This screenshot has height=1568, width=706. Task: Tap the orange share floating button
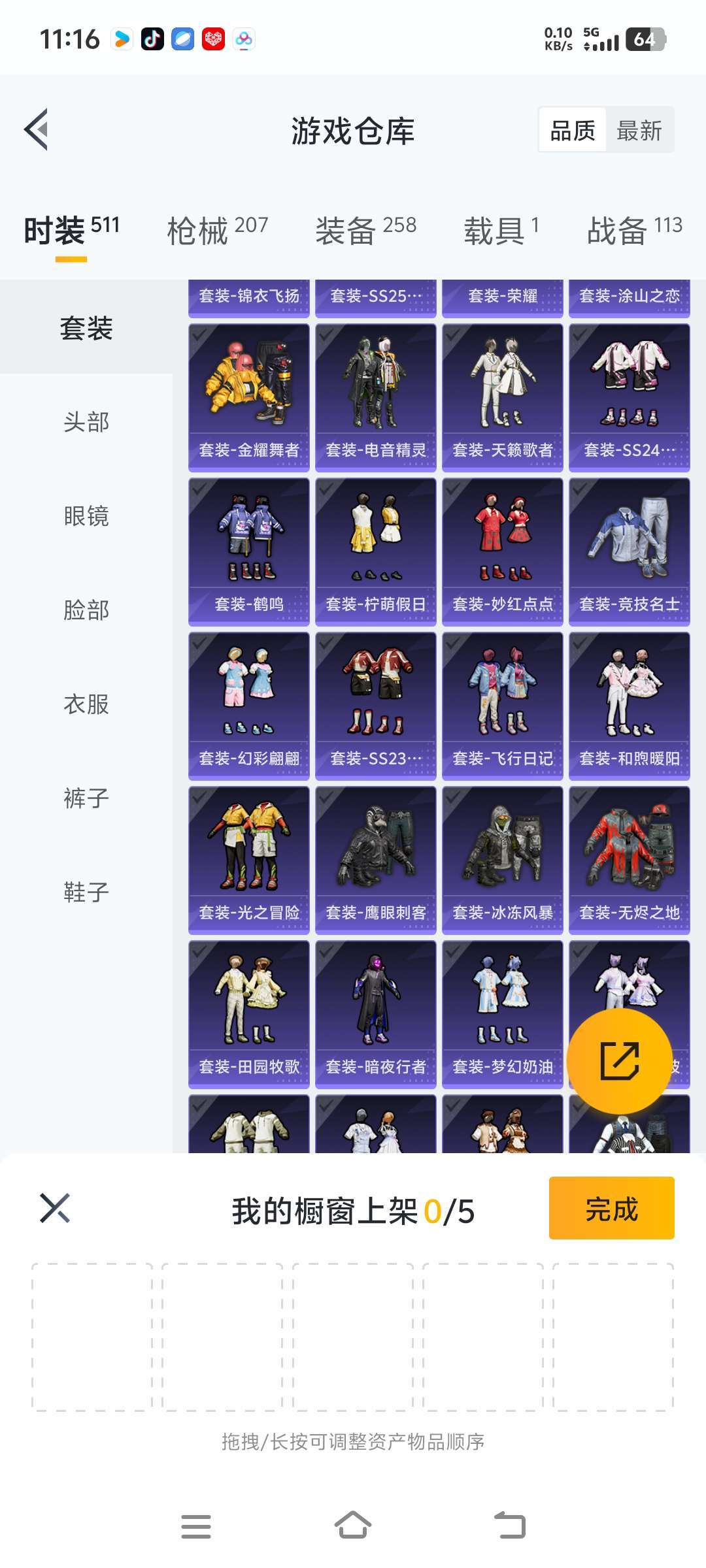(619, 1061)
